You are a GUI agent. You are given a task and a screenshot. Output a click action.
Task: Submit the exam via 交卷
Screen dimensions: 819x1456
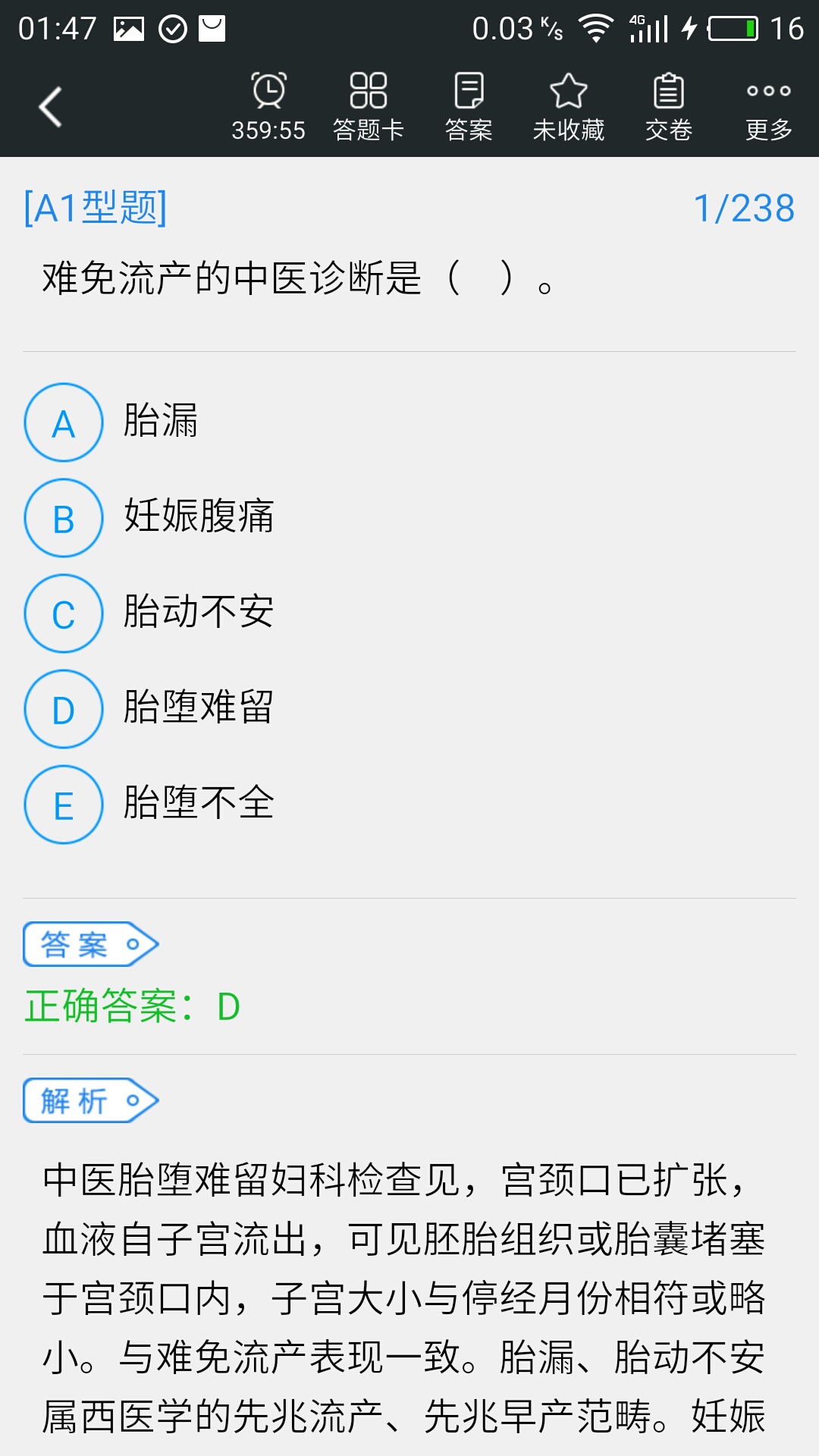coord(668,107)
